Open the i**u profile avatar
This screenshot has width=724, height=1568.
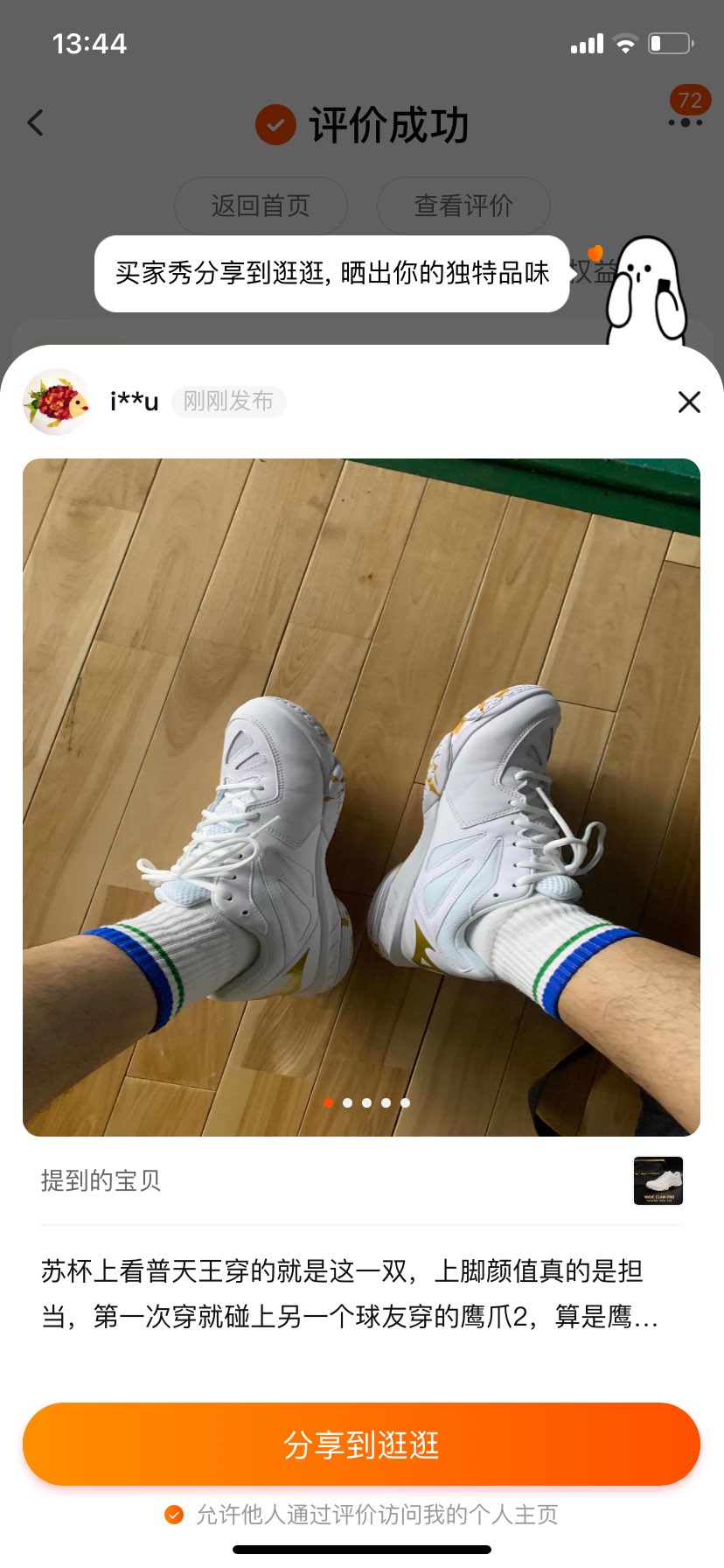[57, 402]
